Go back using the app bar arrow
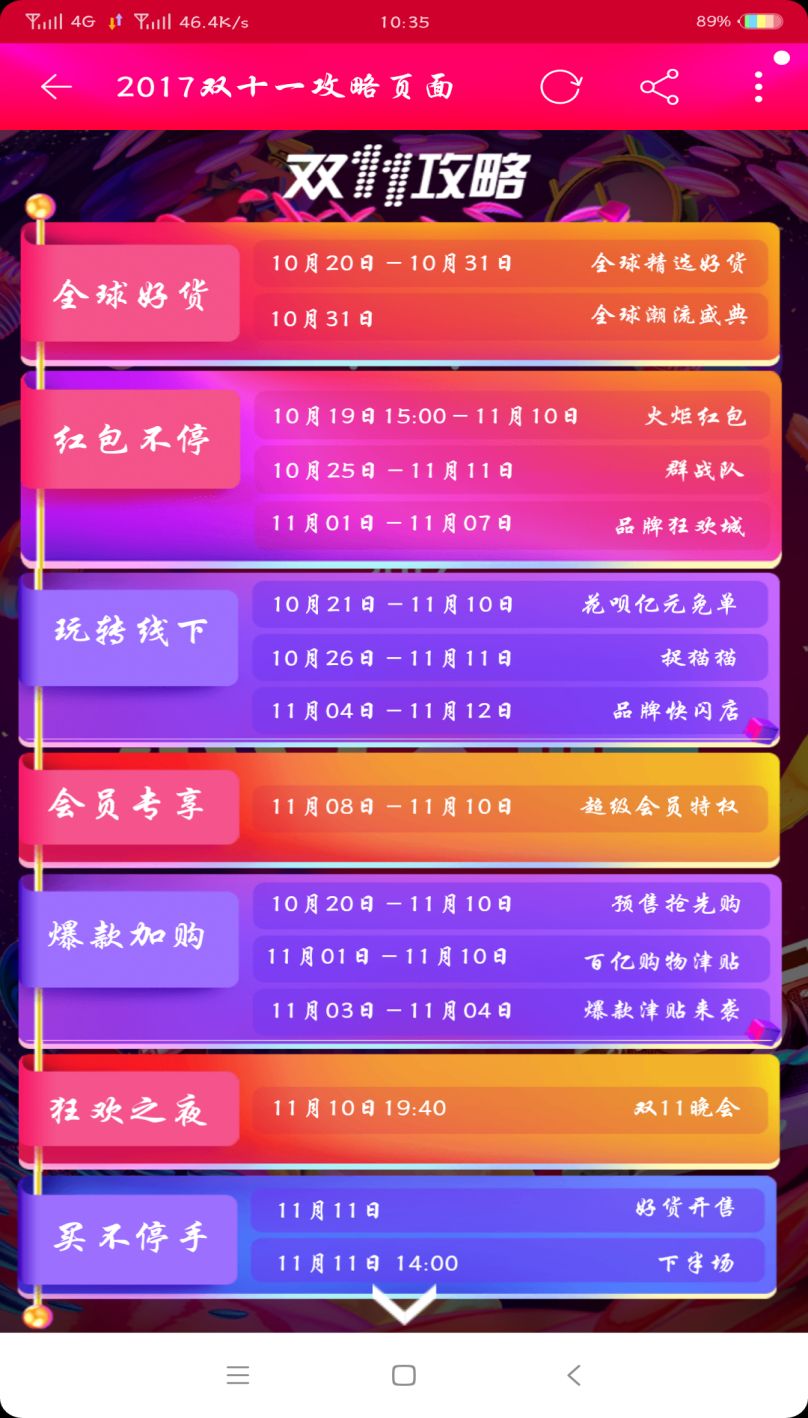808x1418 pixels. point(56,87)
